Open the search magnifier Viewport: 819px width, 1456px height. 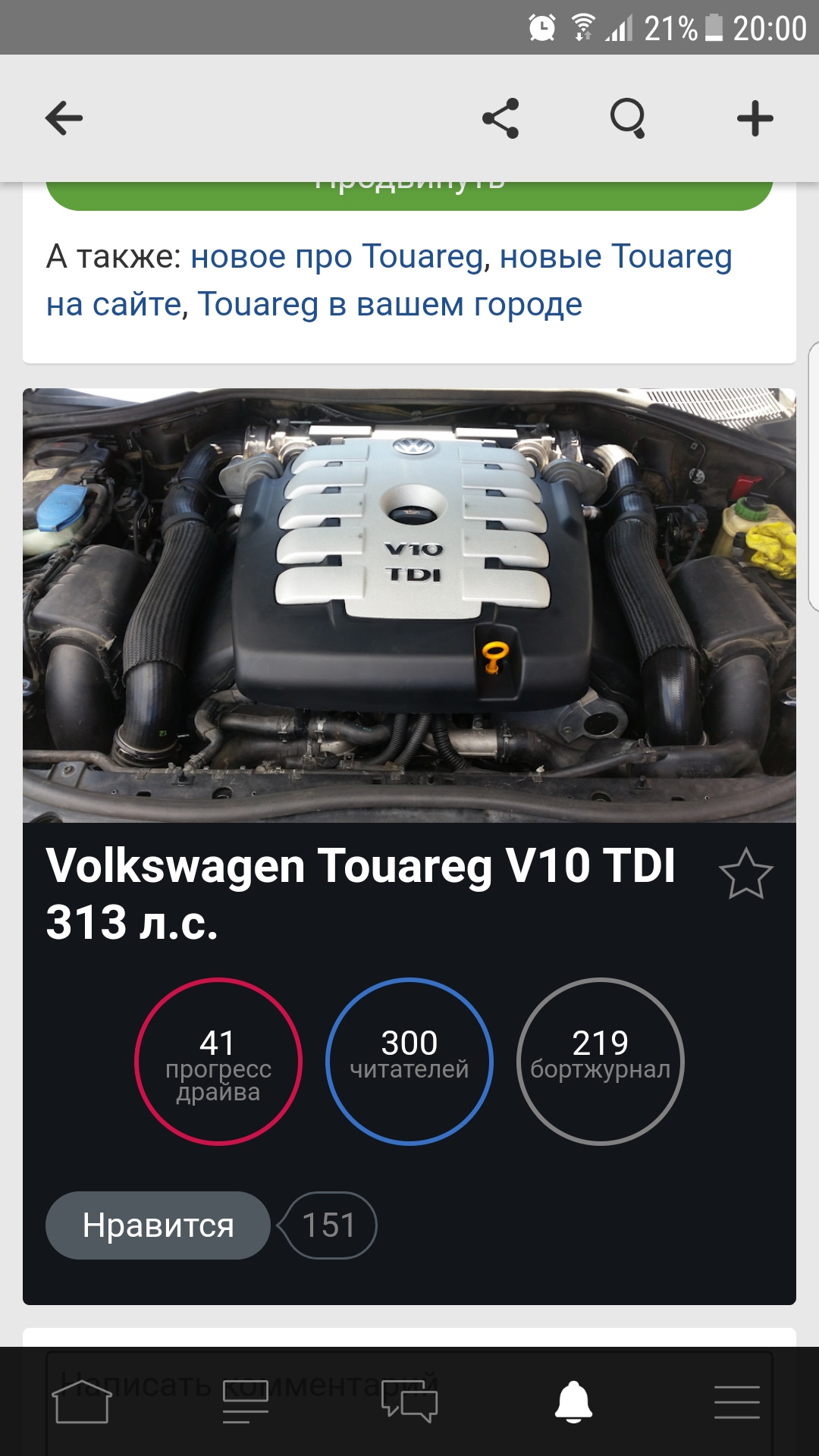[x=628, y=118]
